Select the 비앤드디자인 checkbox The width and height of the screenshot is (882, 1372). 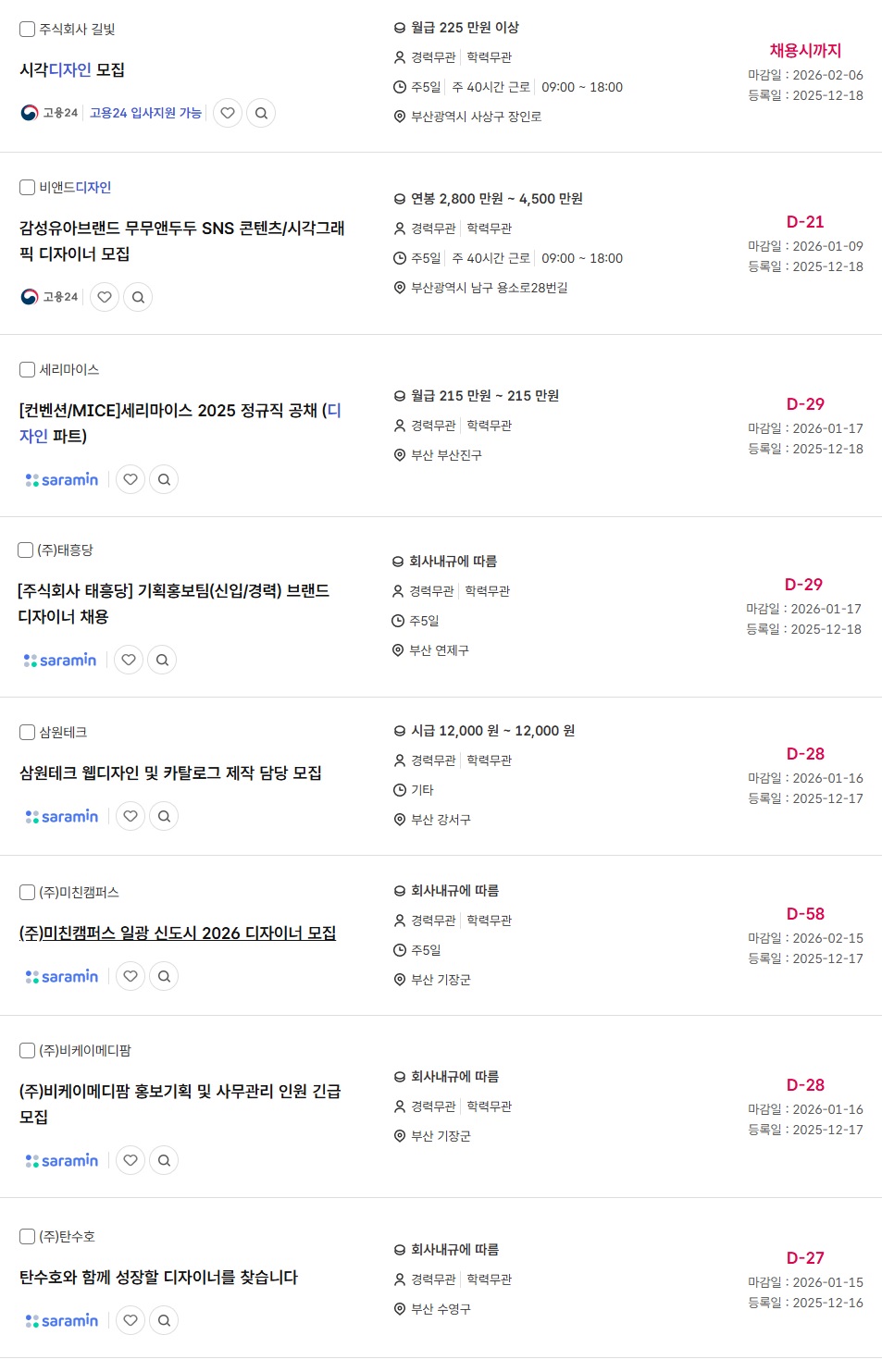28,188
